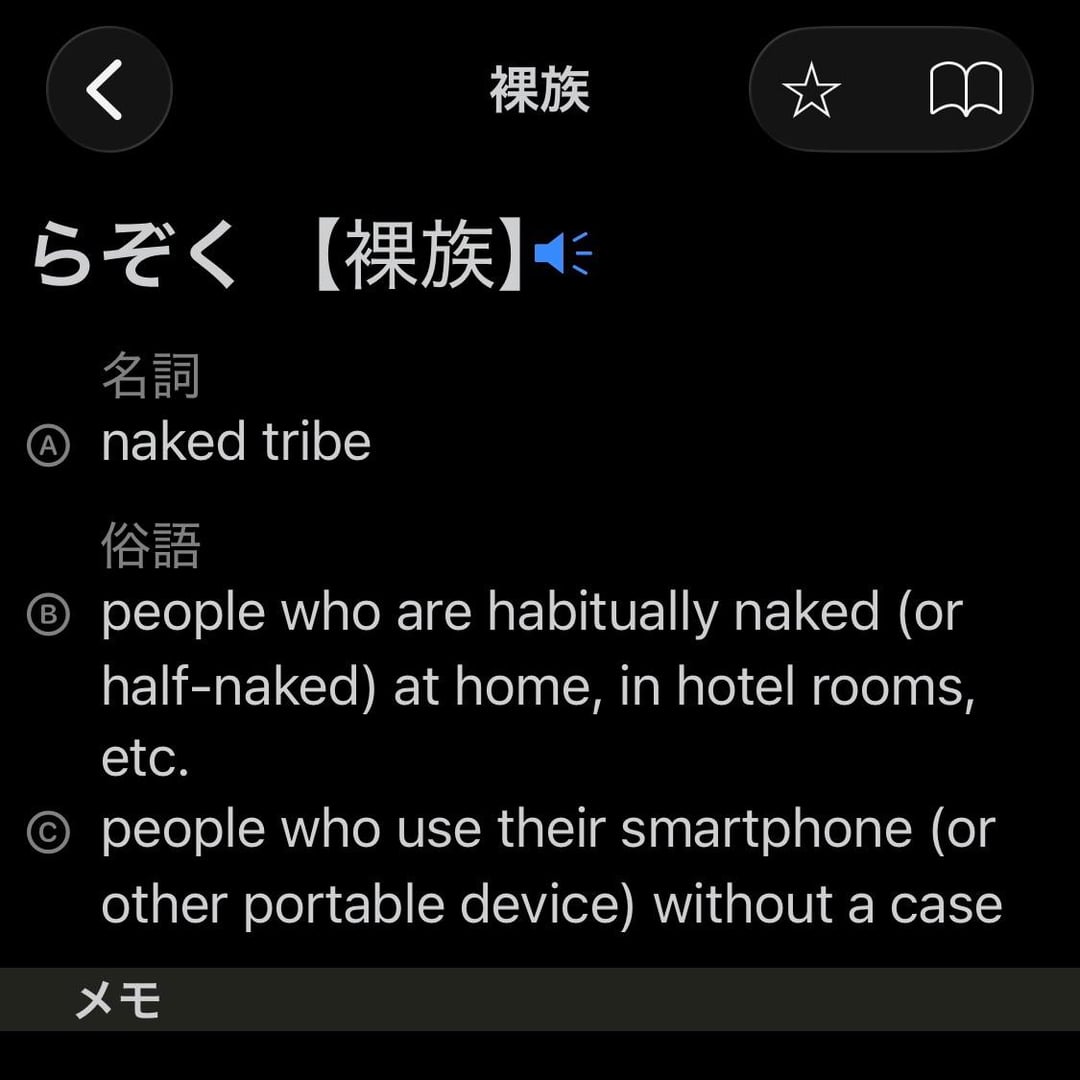
Task: Open the book icon in the top bar
Action: (965, 90)
